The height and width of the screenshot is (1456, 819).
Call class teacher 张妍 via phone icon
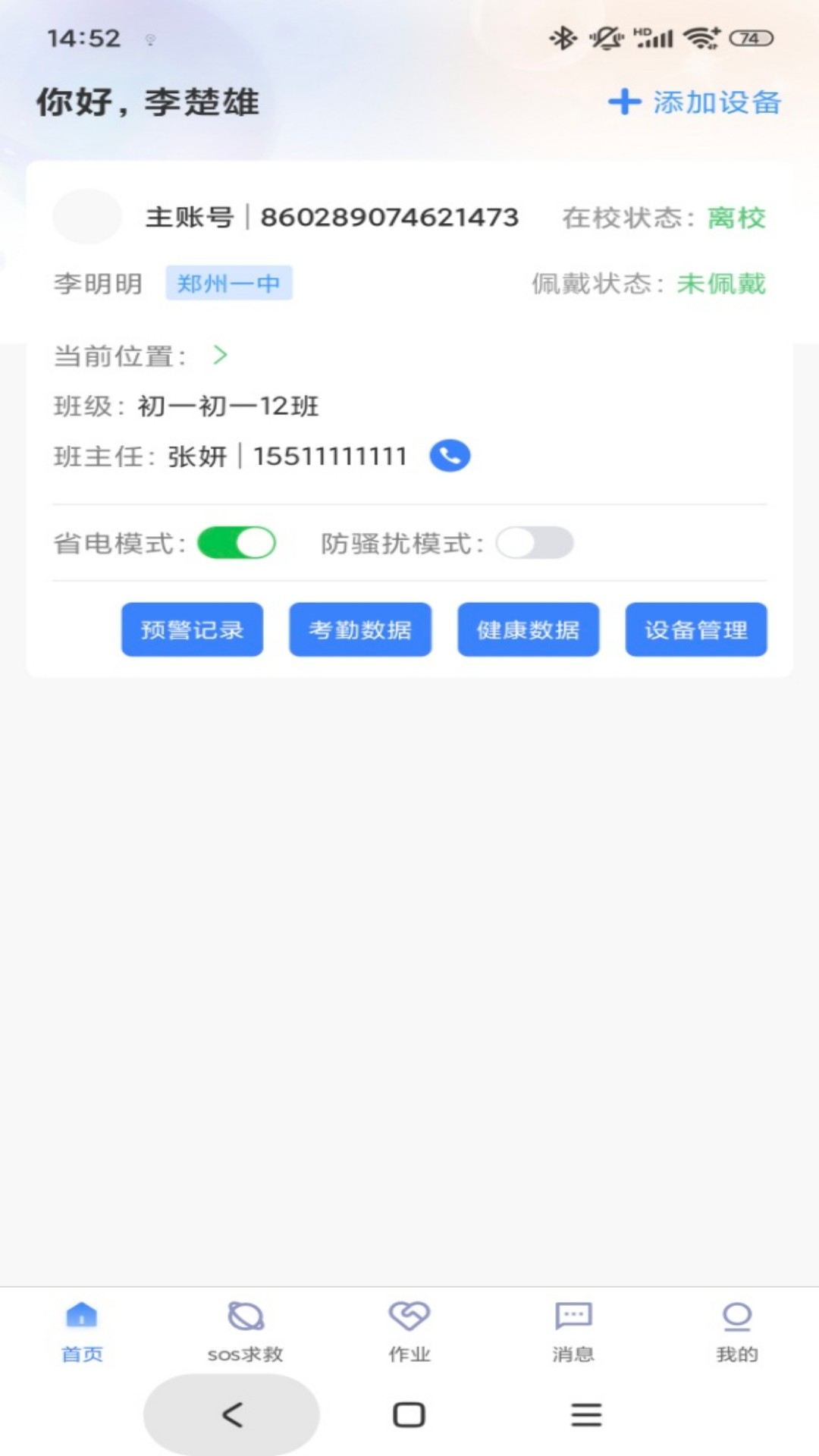450,456
